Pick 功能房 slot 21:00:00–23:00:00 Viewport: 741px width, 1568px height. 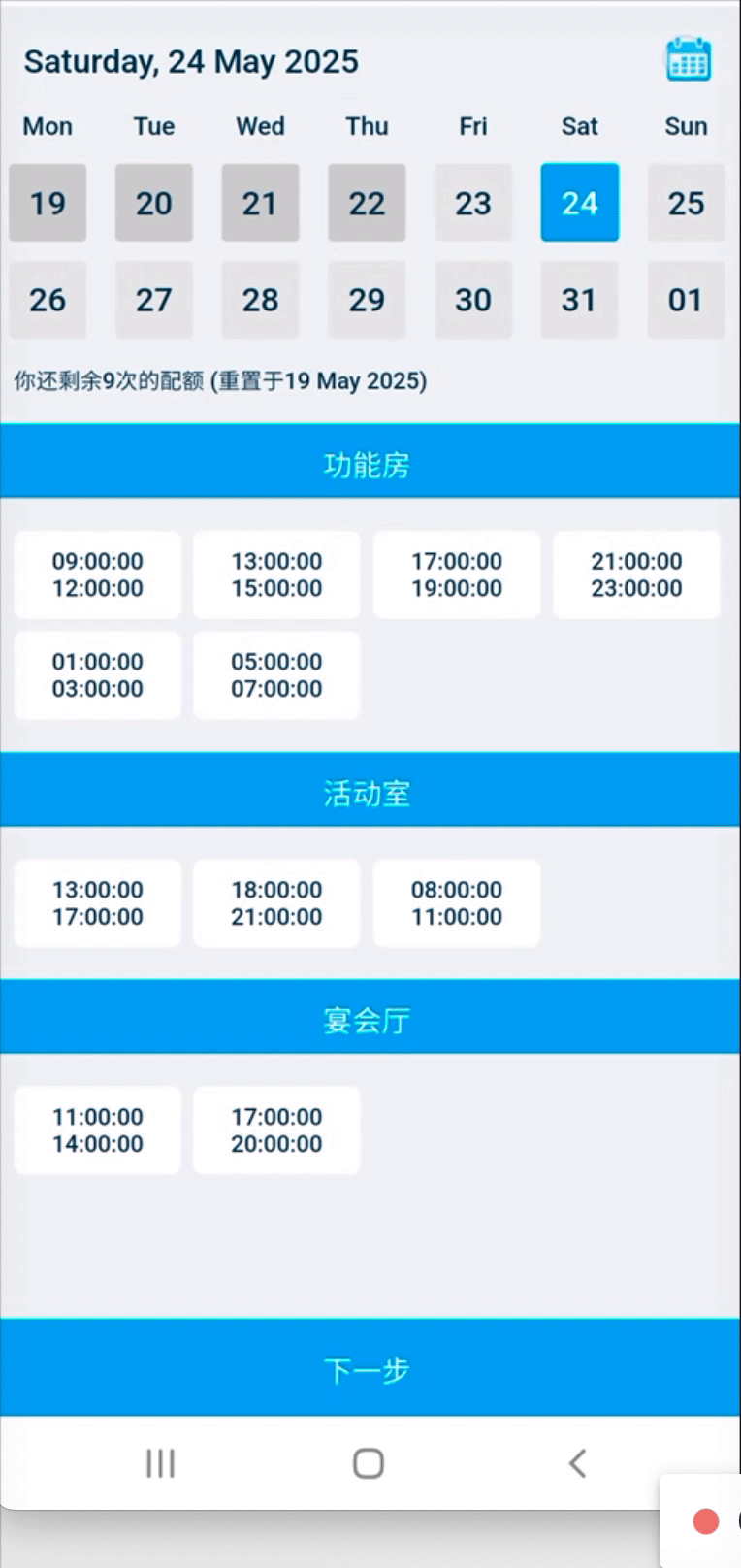(x=636, y=574)
